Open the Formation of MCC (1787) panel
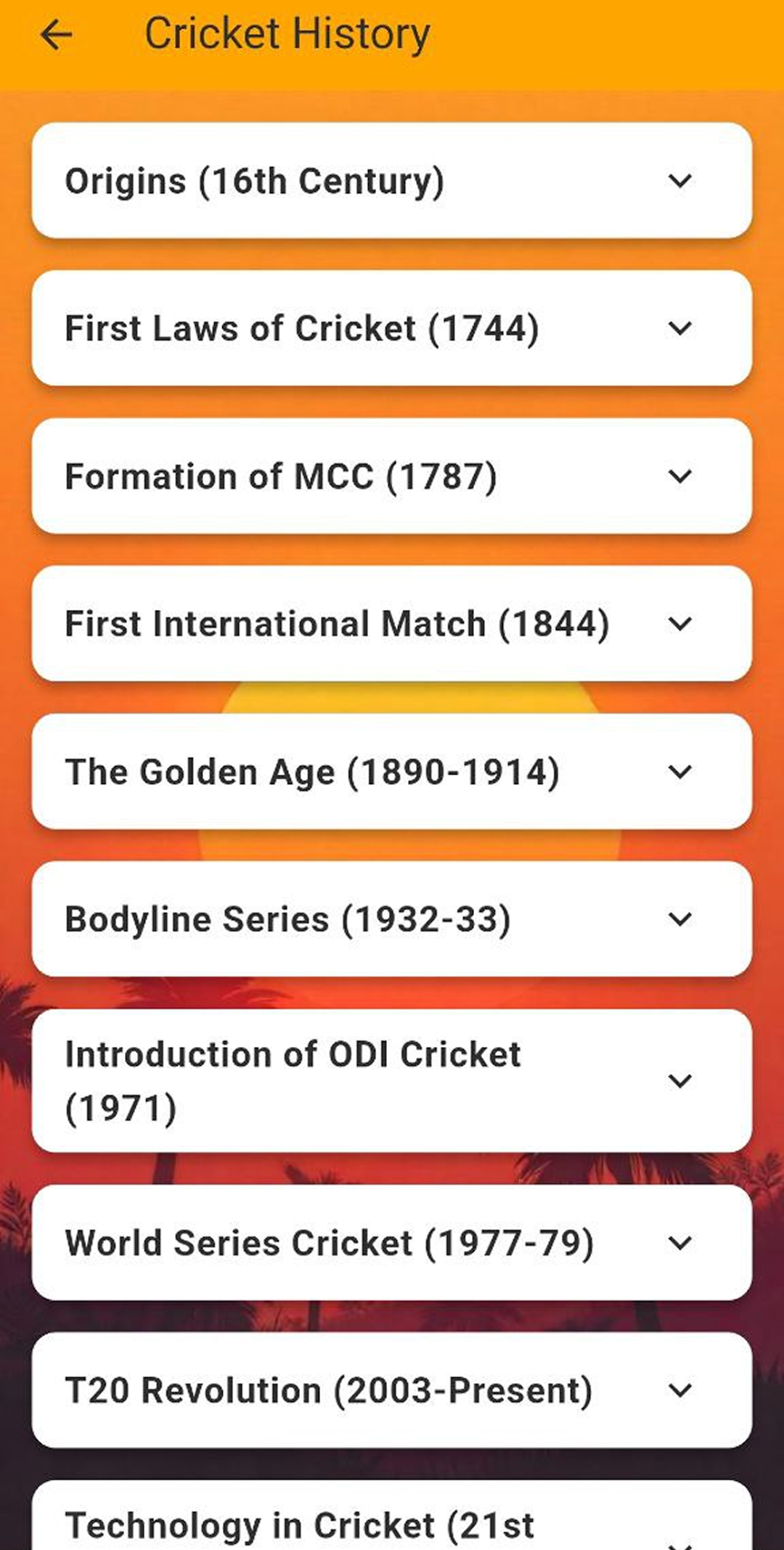This screenshot has width=784, height=1550. click(x=392, y=476)
